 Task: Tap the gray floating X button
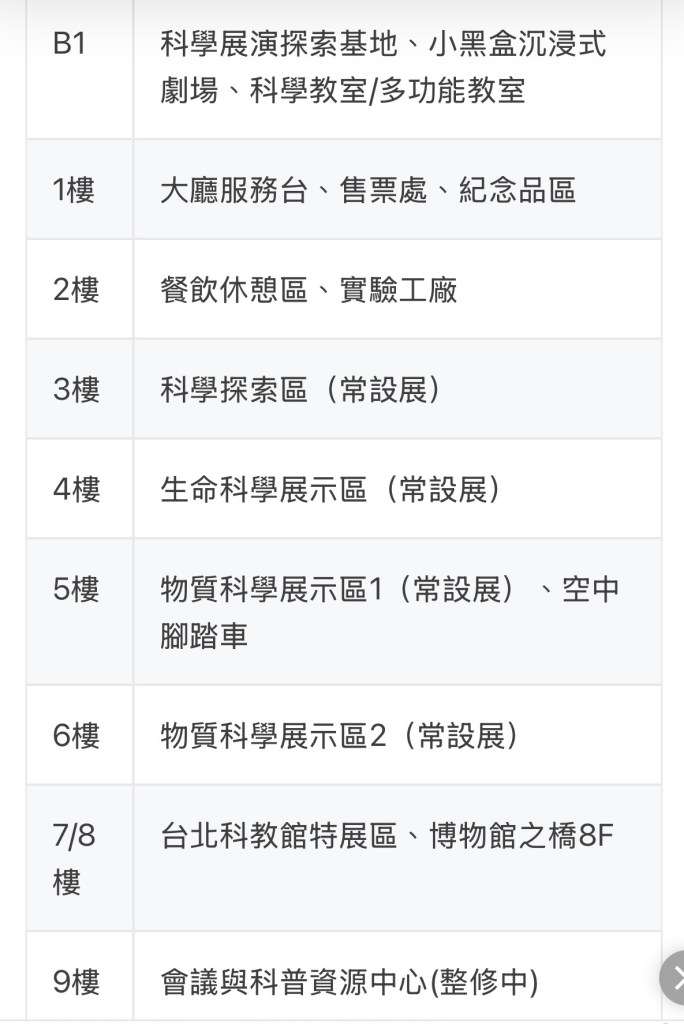(675, 977)
